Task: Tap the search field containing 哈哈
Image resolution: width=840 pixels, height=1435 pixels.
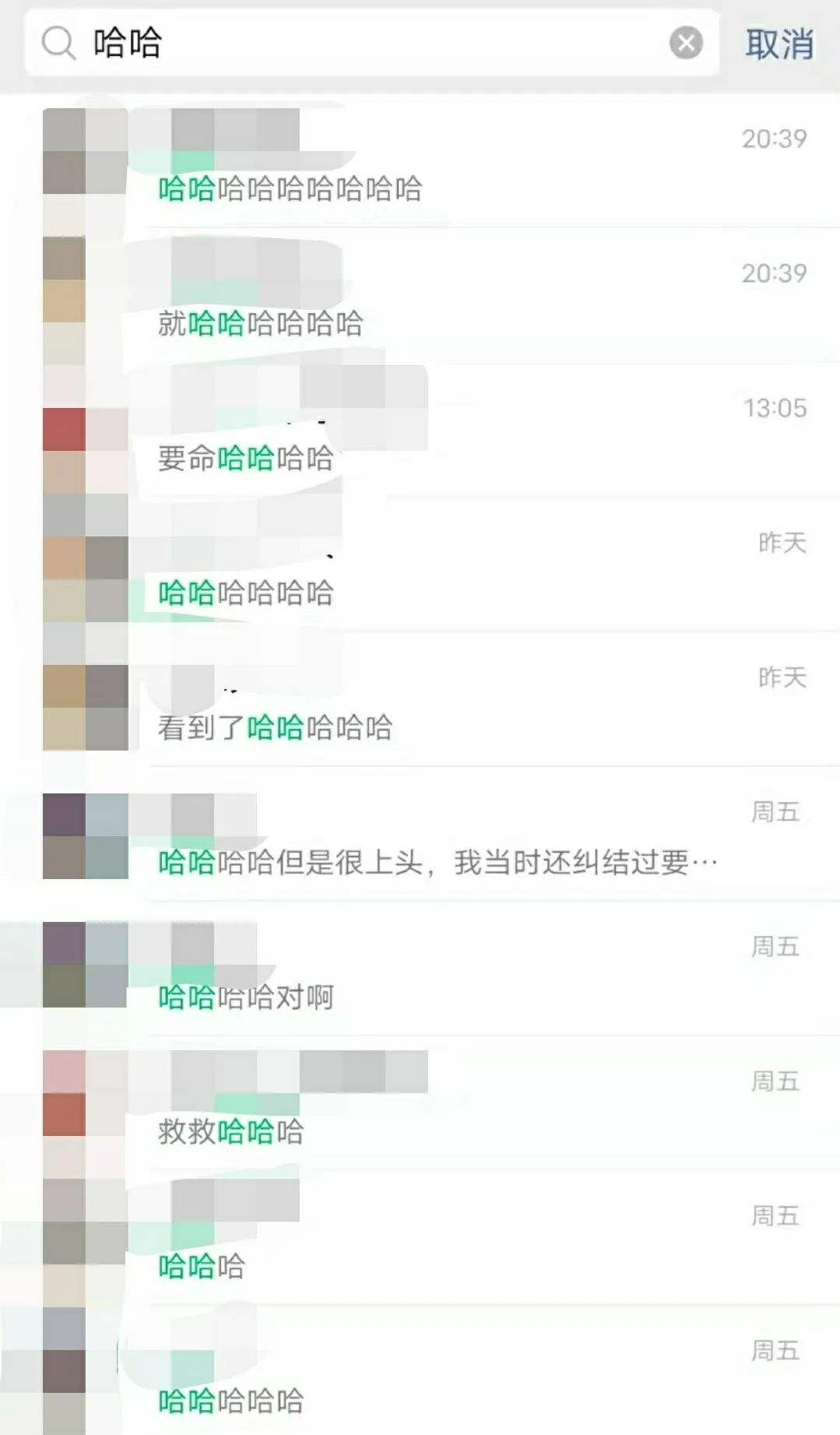Action: (x=374, y=43)
